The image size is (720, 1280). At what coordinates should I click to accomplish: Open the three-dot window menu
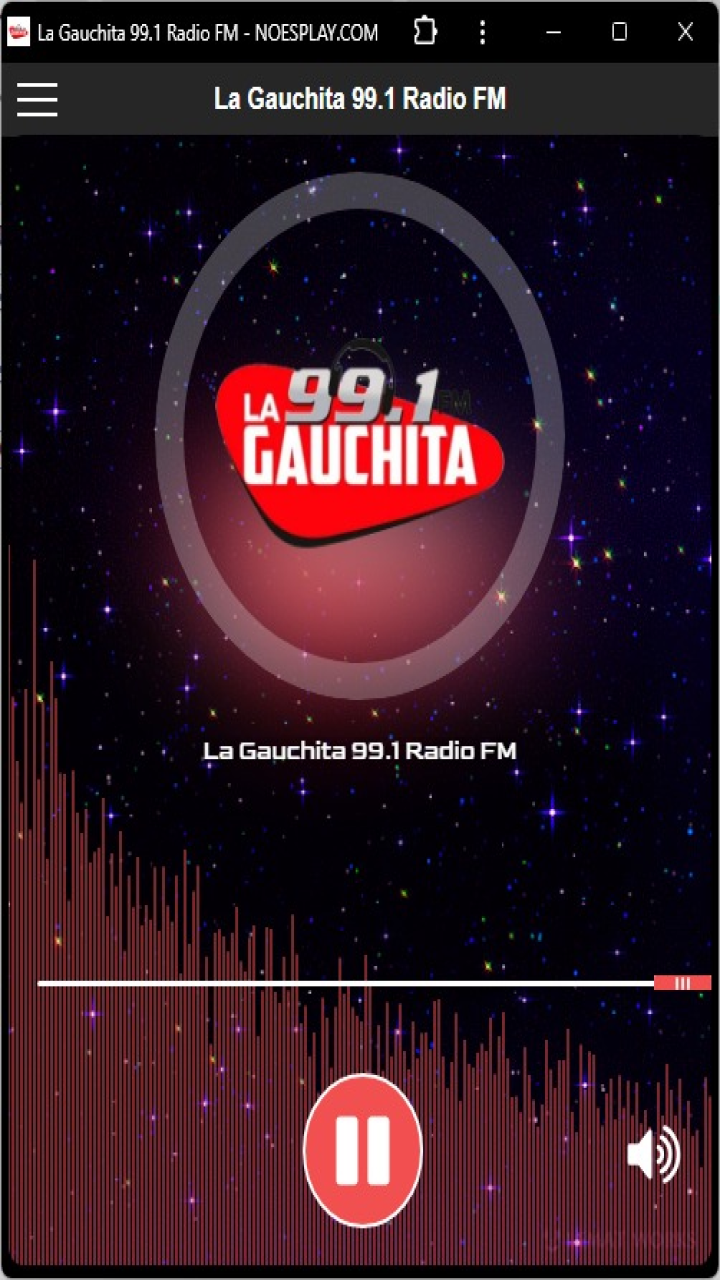pyautogui.click(x=482, y=32)
